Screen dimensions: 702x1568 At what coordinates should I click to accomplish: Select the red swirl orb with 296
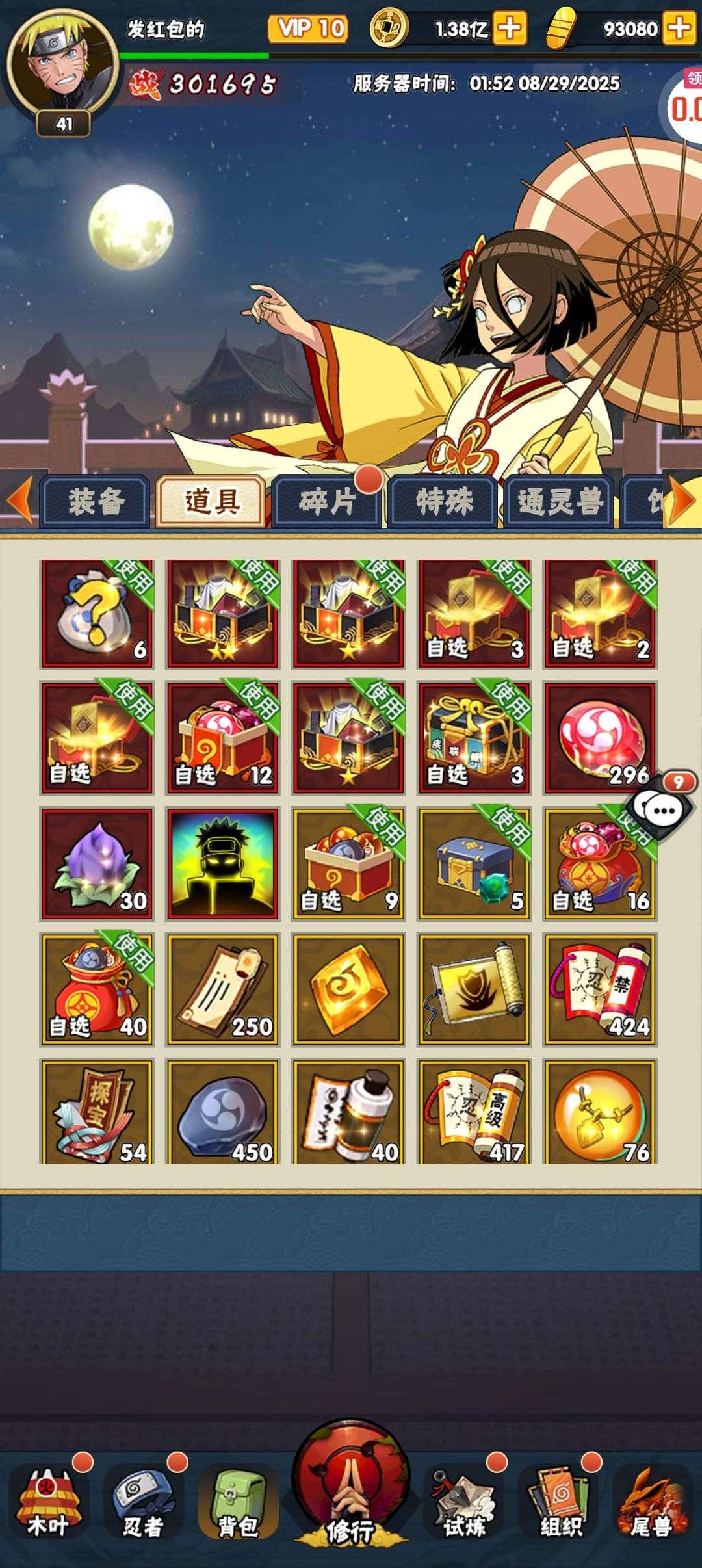(600, 738)
